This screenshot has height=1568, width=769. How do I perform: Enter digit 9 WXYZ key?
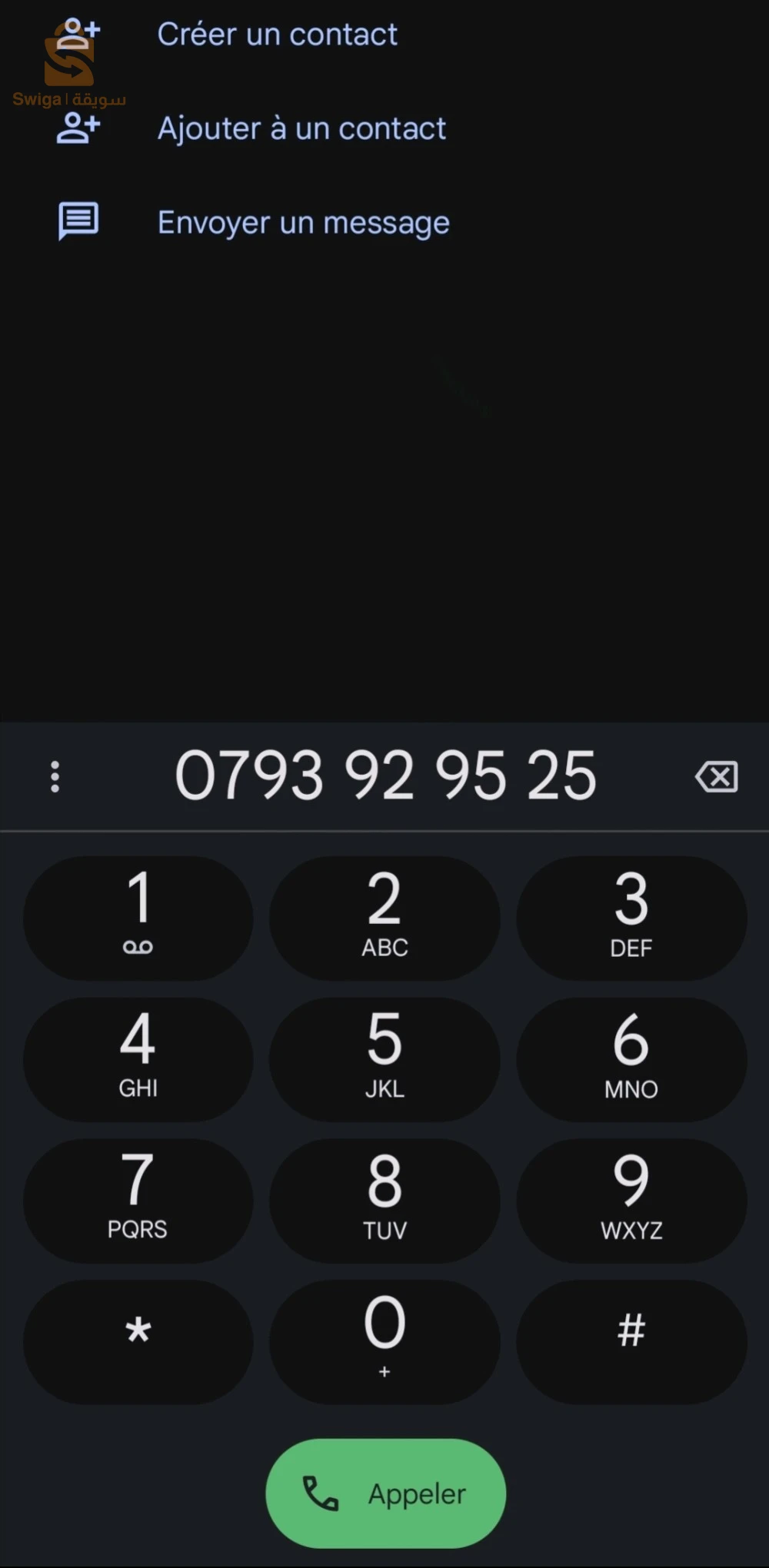631,1201
